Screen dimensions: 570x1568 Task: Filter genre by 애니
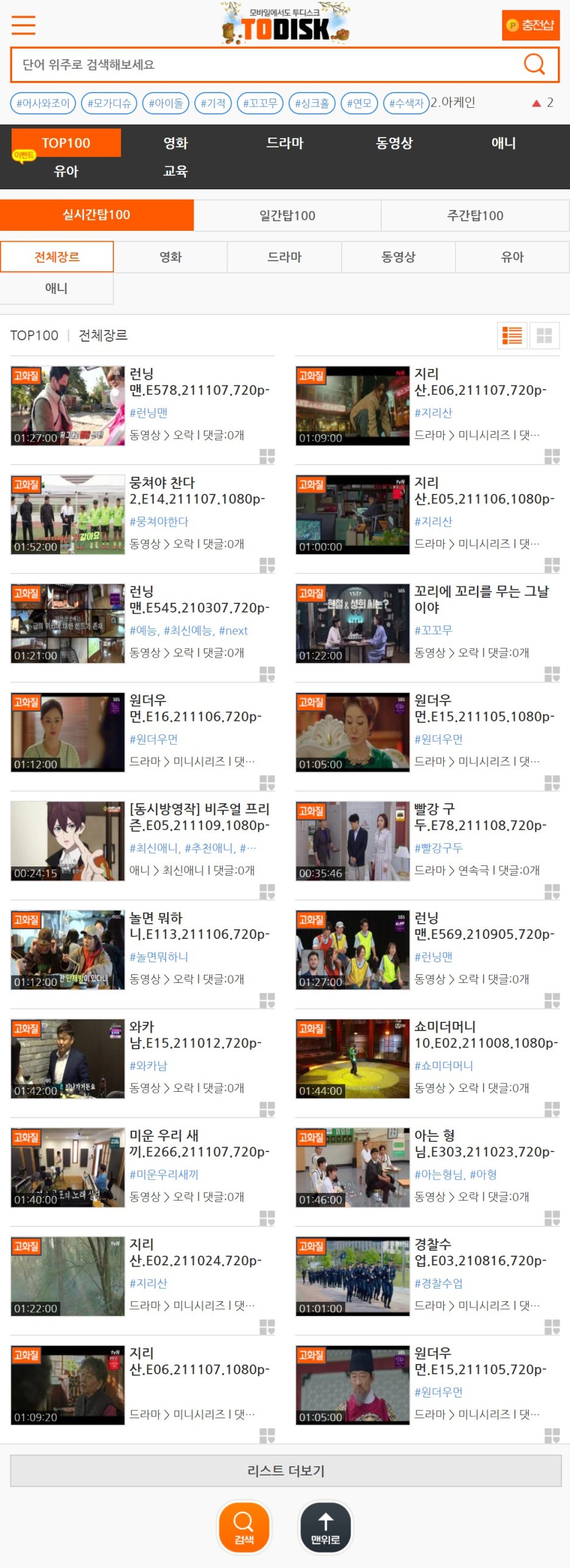click(x=57, y=288)
